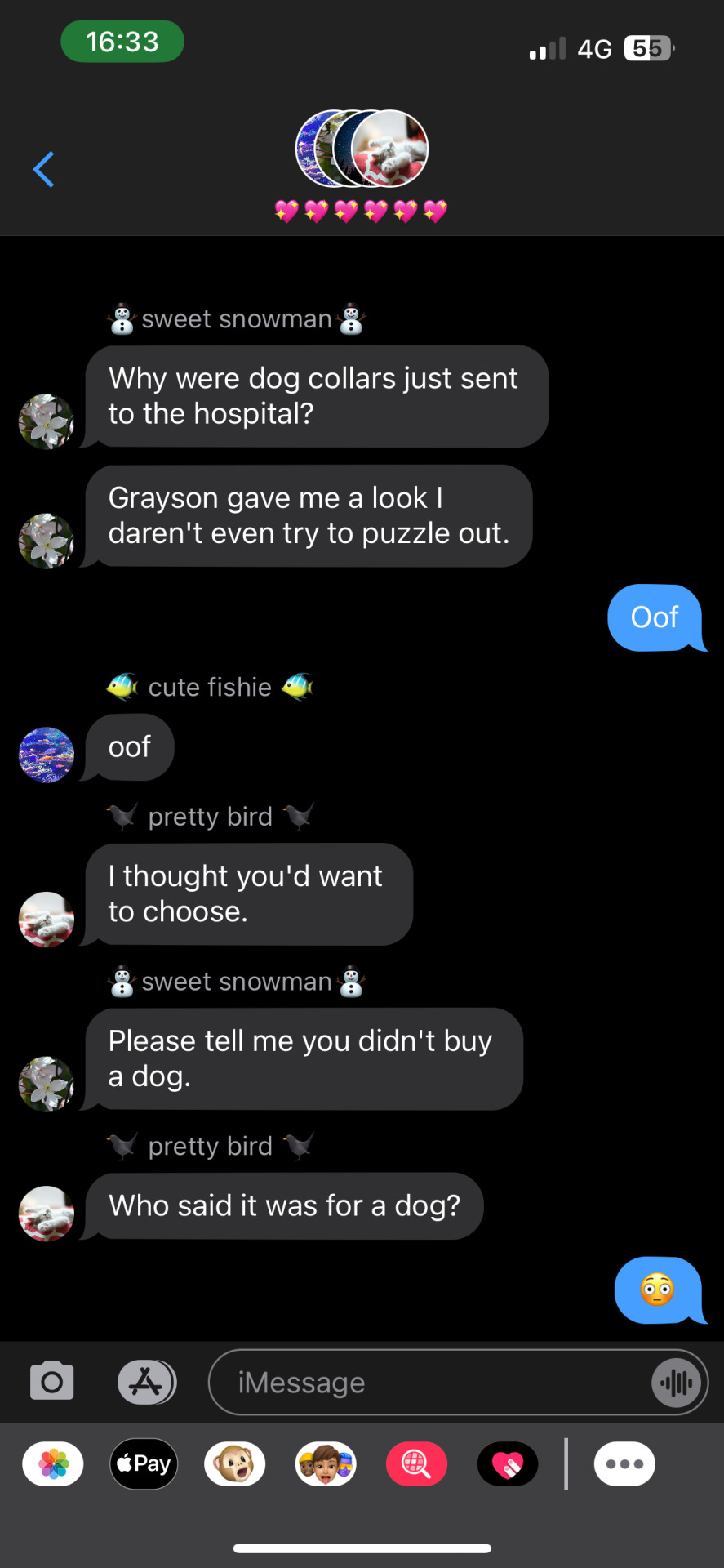Open the camera to send a photo

52,1382
